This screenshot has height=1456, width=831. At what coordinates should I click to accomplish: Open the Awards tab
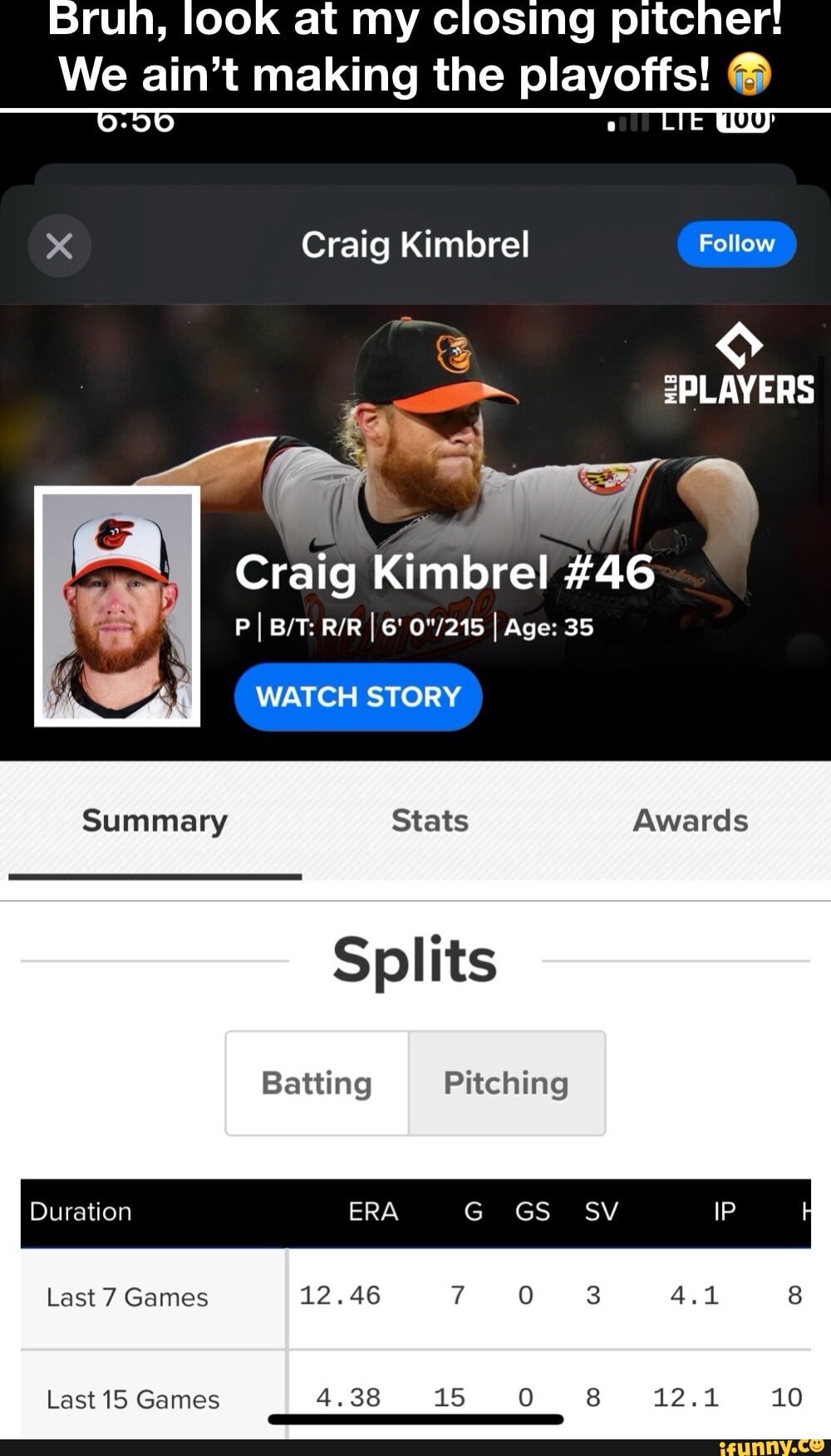tap(691, 821)
